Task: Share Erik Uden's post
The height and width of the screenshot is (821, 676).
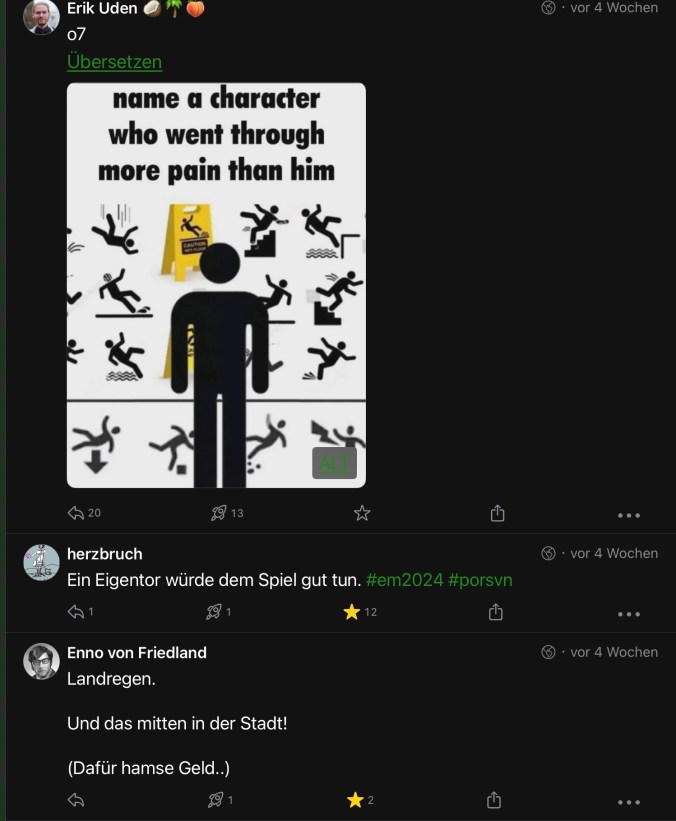Action: 497,513
